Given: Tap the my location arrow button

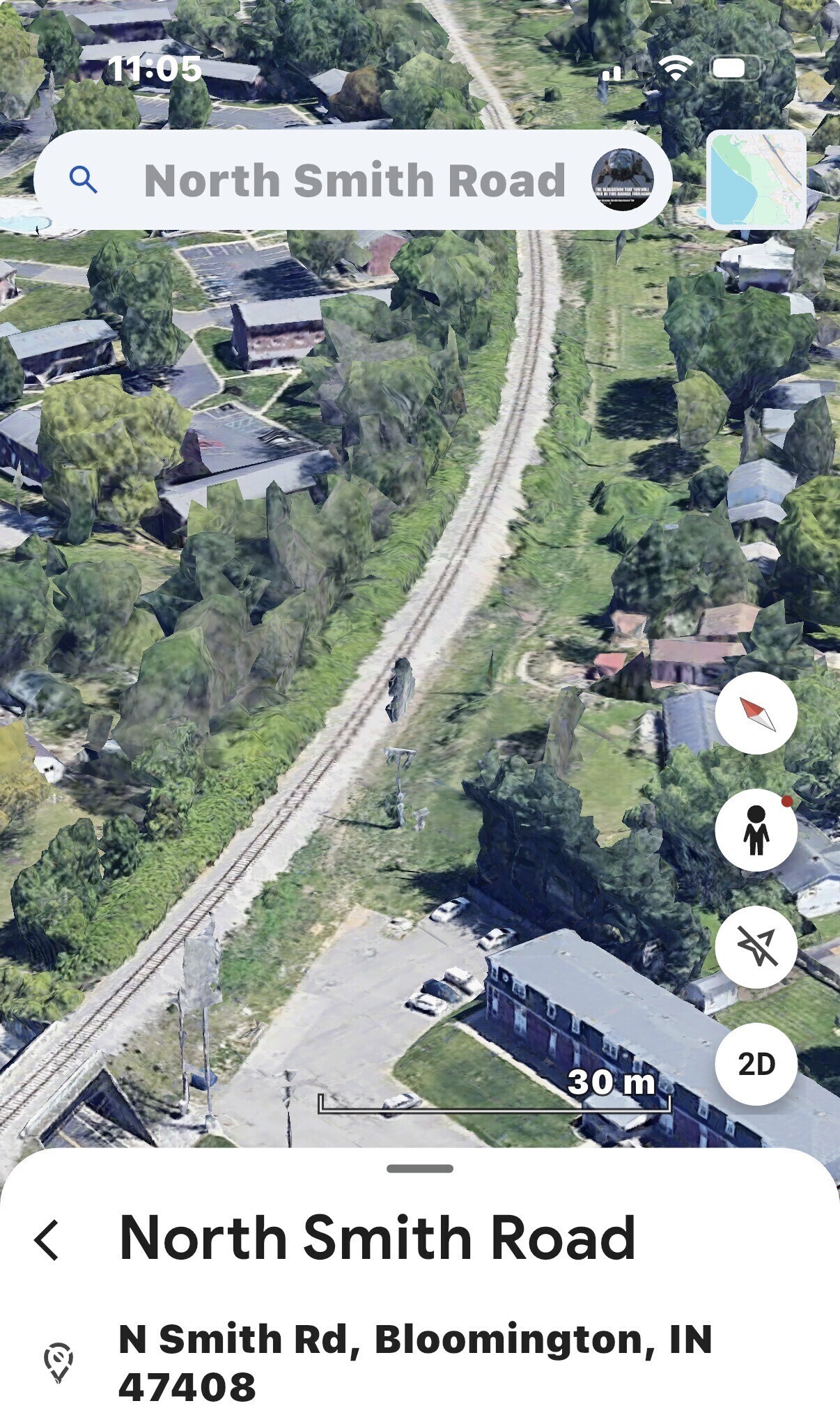Looking at the screenshot, I should [x=756, y=947].
